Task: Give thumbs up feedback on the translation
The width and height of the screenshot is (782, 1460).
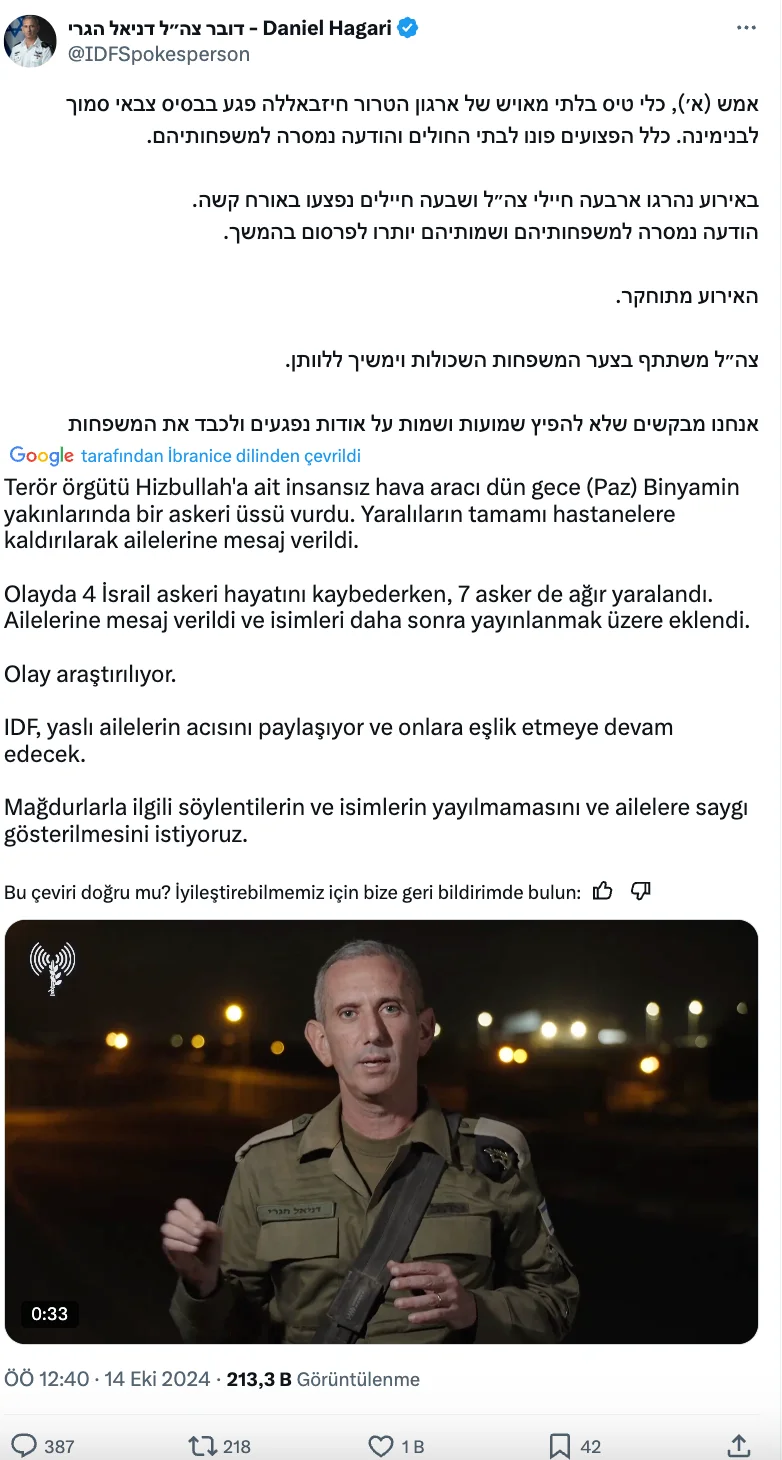Action: point(602,890)
